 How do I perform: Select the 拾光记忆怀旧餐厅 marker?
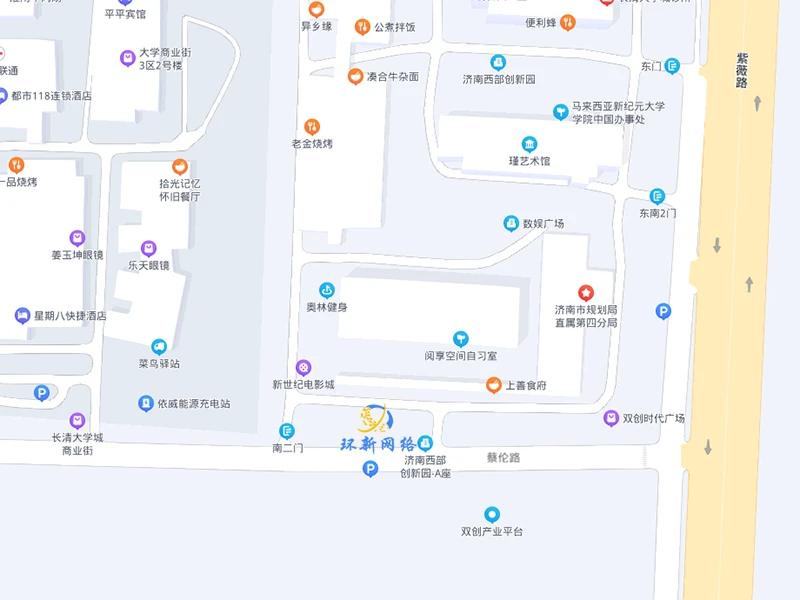(x=179, y=166)
